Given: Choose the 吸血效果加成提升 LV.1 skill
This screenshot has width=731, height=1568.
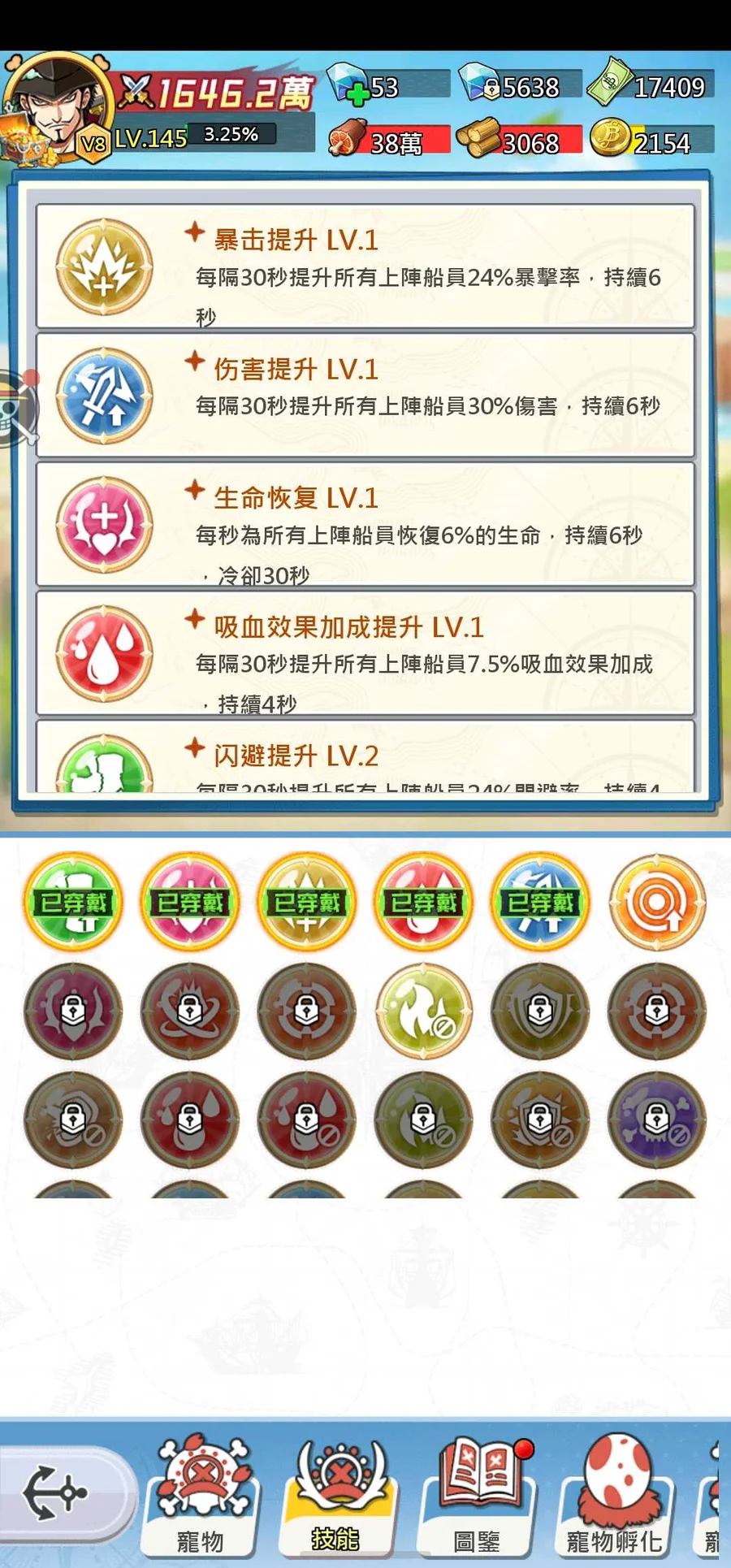Looking at the screenshot, I should 365,653.
